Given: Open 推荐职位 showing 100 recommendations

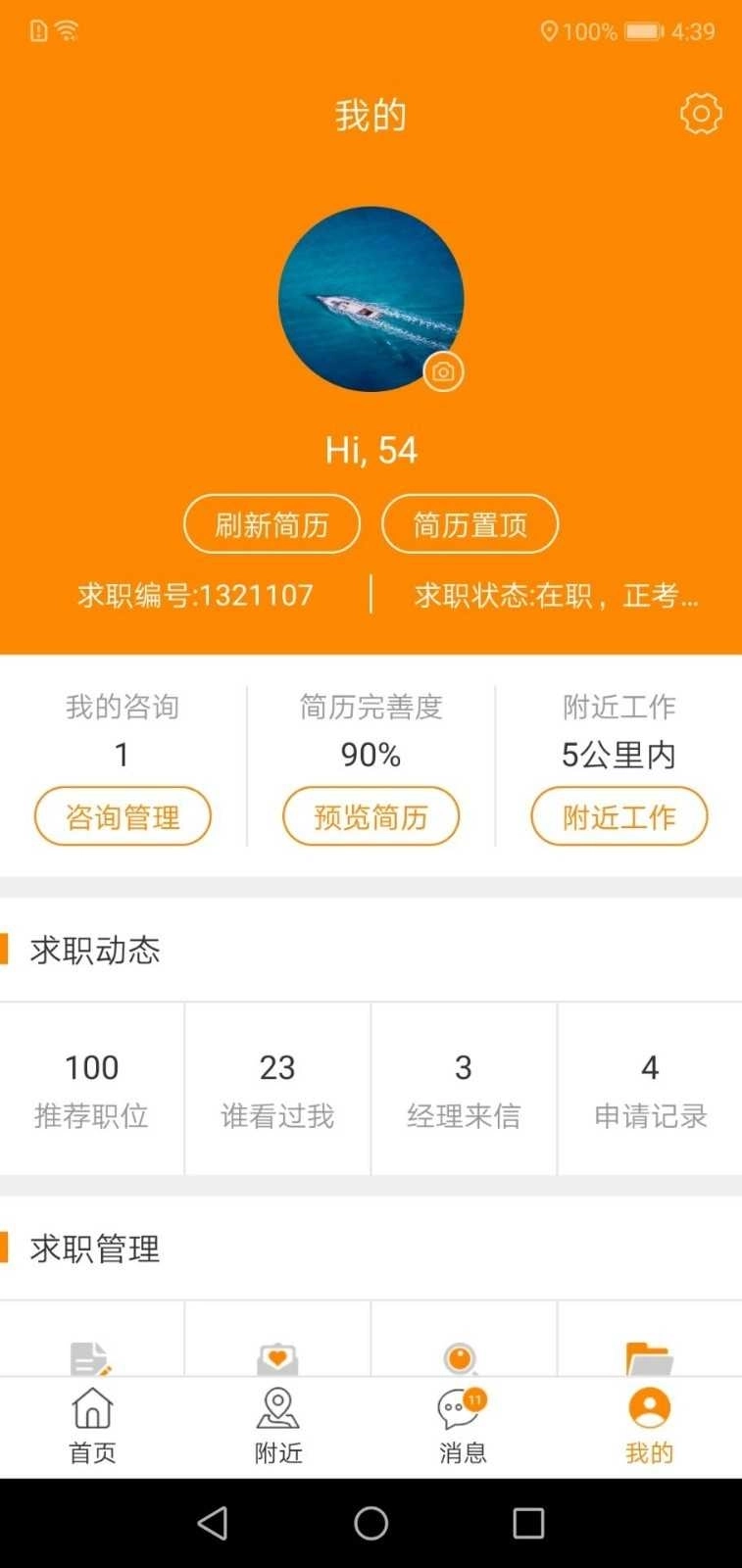Looking at the screenshot, I should coord(92,1088).
